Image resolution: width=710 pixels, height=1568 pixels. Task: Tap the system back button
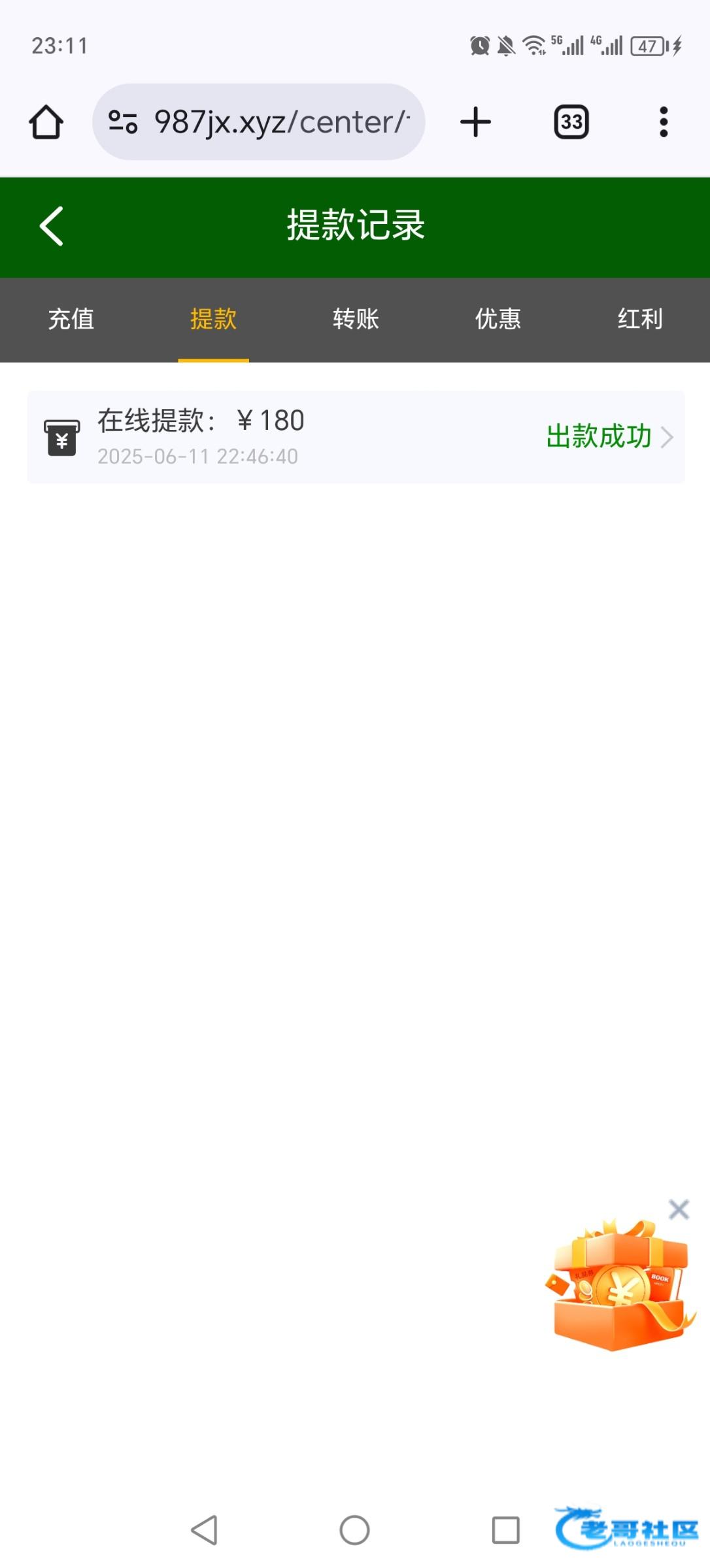tap(204, 1529)
